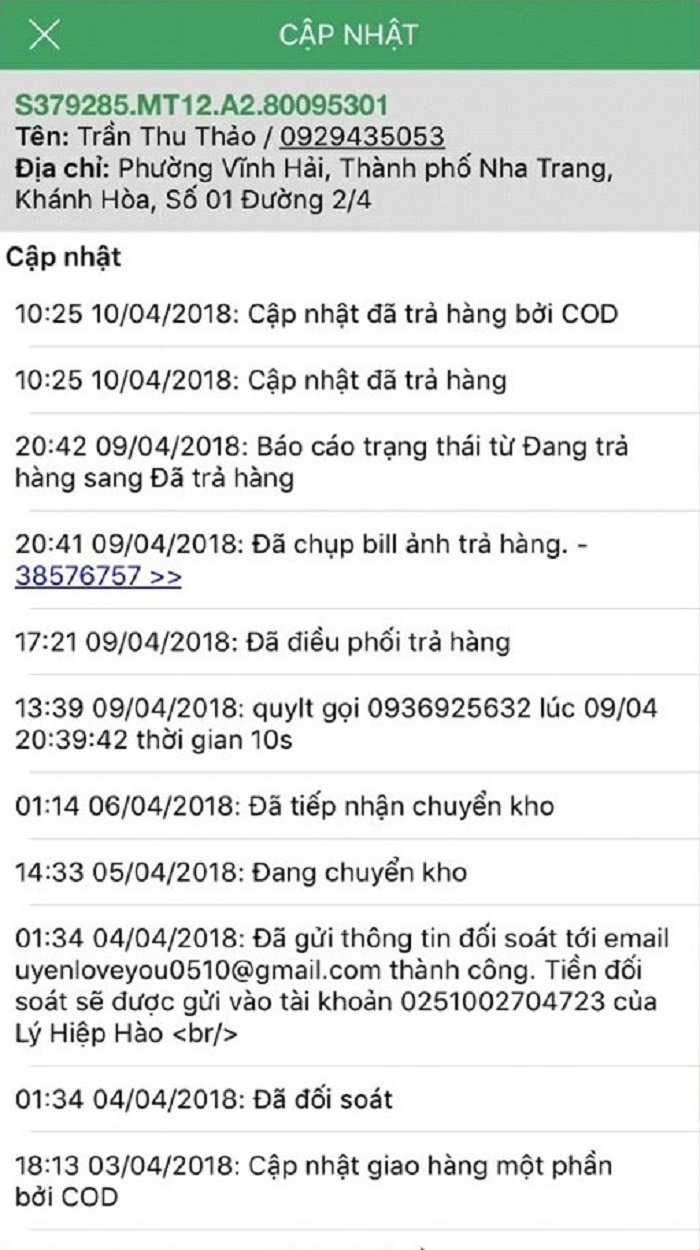Call phone number 0929435053
700x1250 pixels.
click(x=362, y=137)
